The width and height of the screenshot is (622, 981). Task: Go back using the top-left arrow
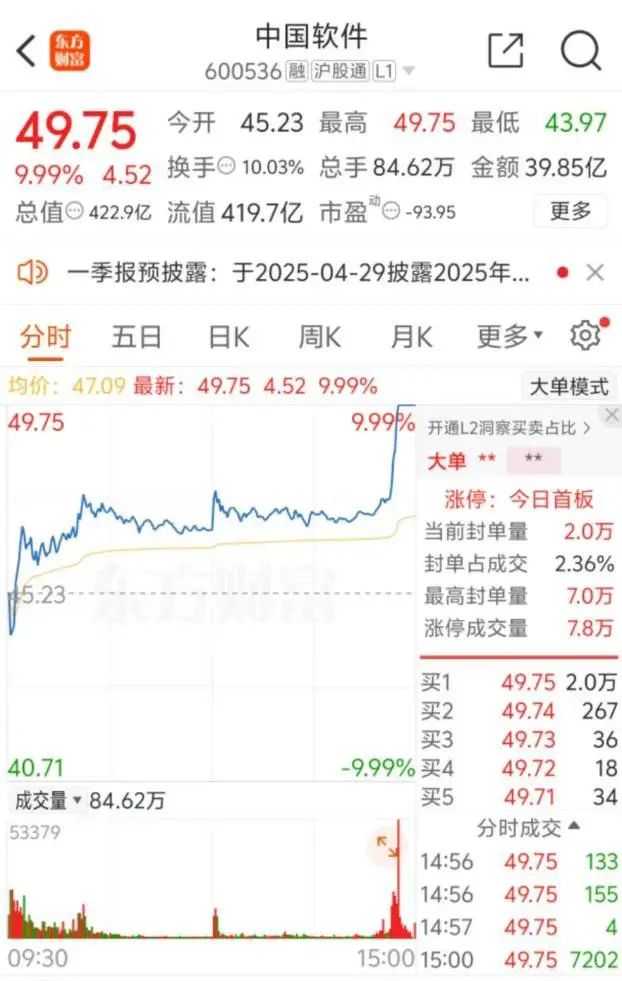click(27, 50)
